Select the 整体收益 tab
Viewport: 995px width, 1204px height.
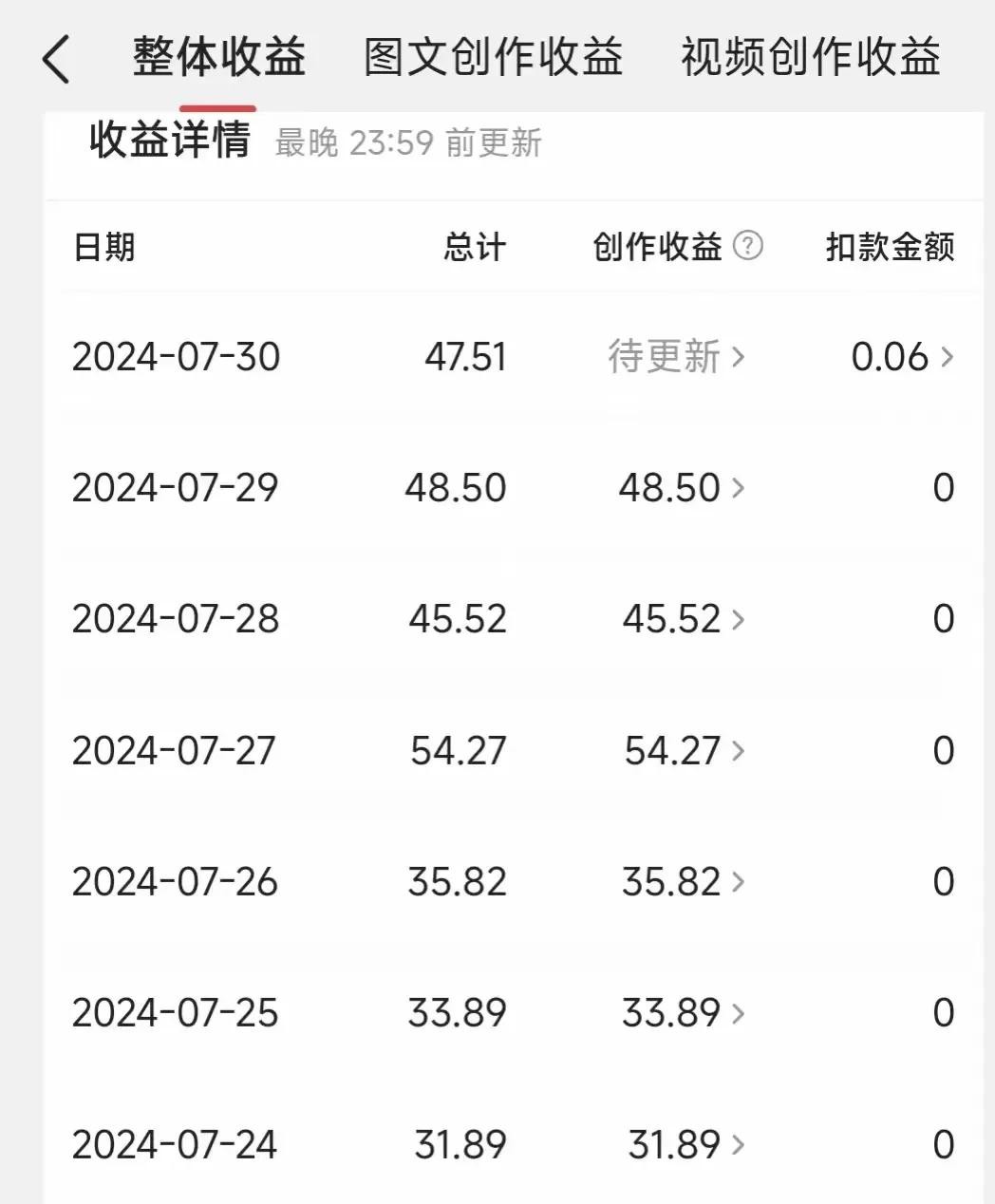click(218, 57)
